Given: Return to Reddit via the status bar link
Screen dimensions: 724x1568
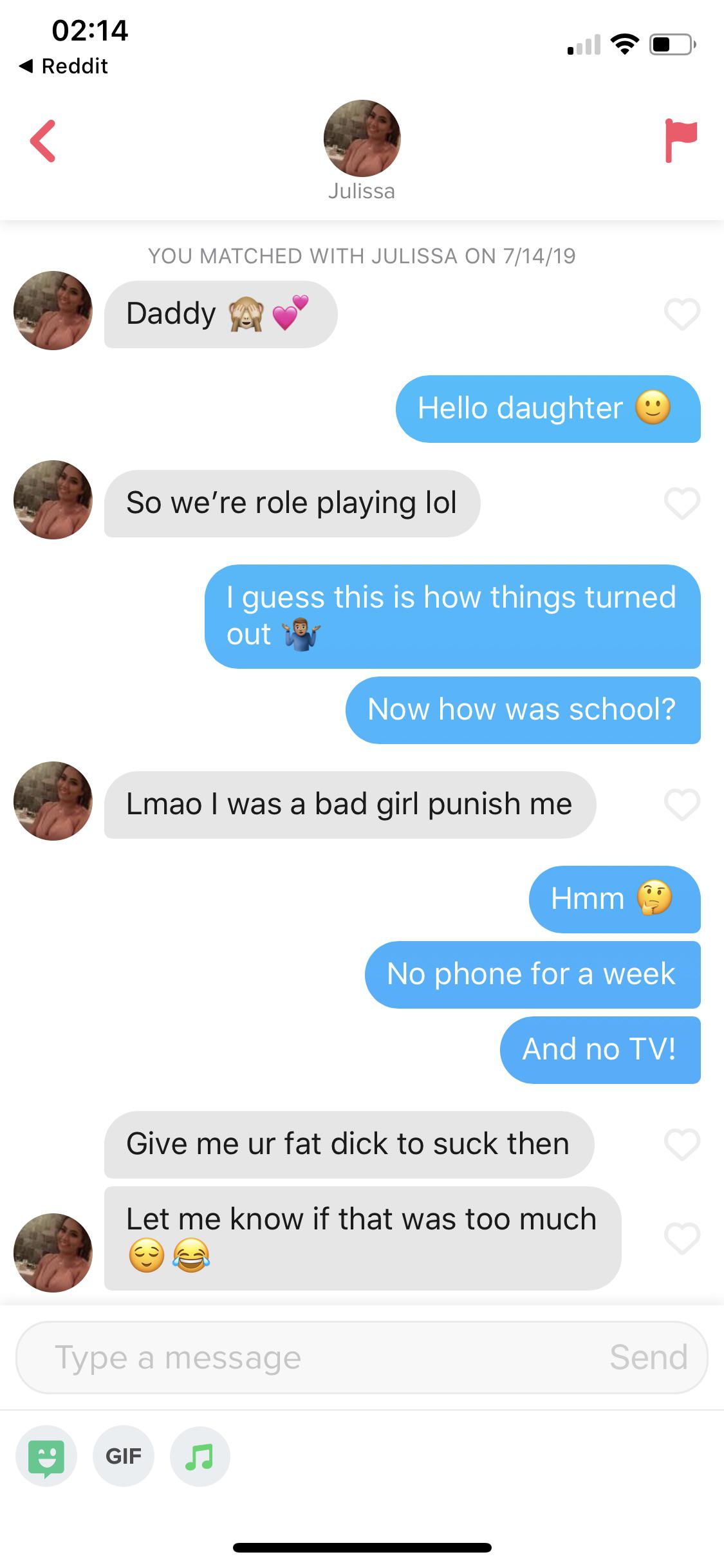Looking at the screenshot, I should 64,66.
